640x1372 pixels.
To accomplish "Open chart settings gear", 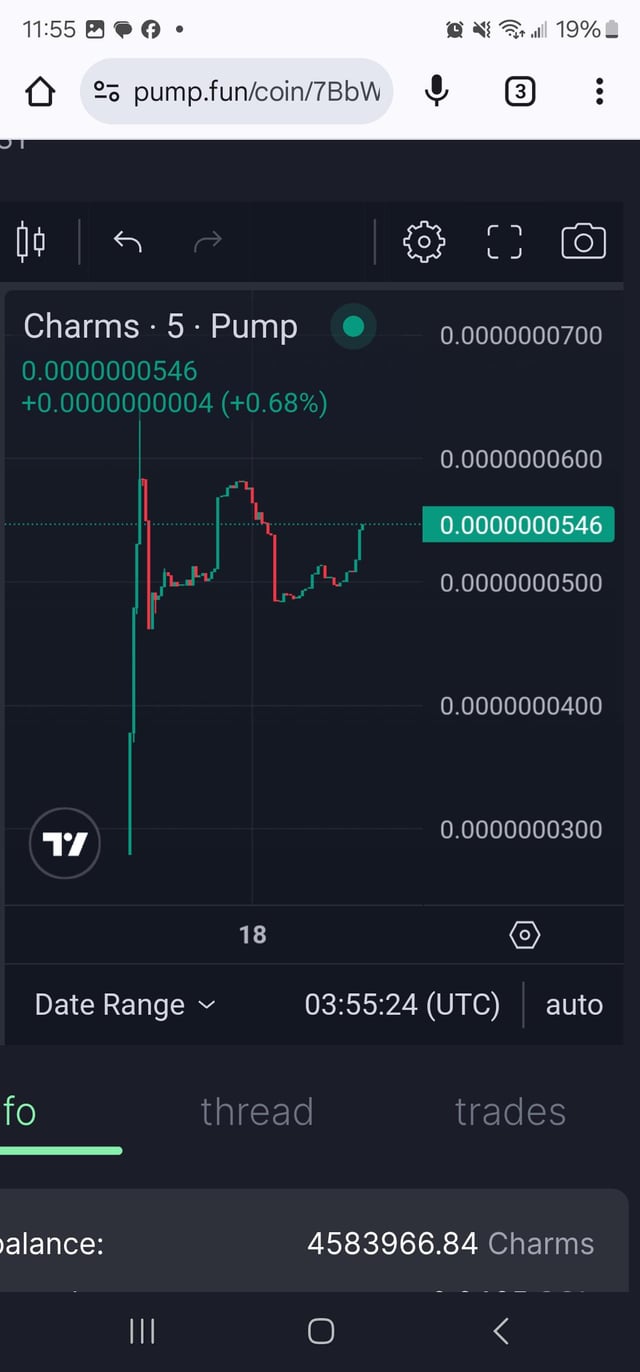I will 424,241.
